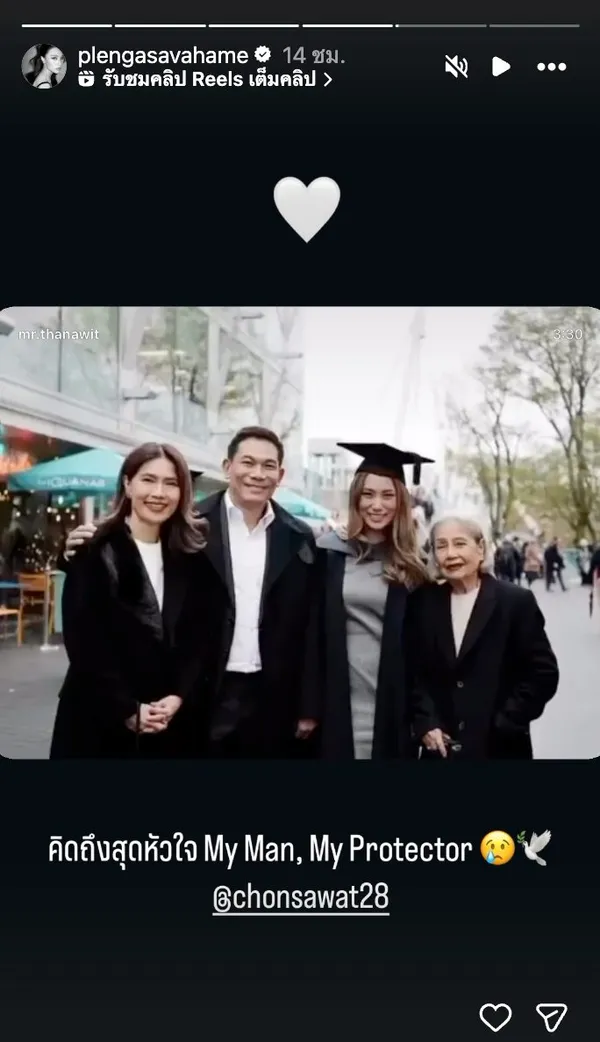Open the three-dot overflow menu
The image size is (600, 1042).
click(551, 66)
